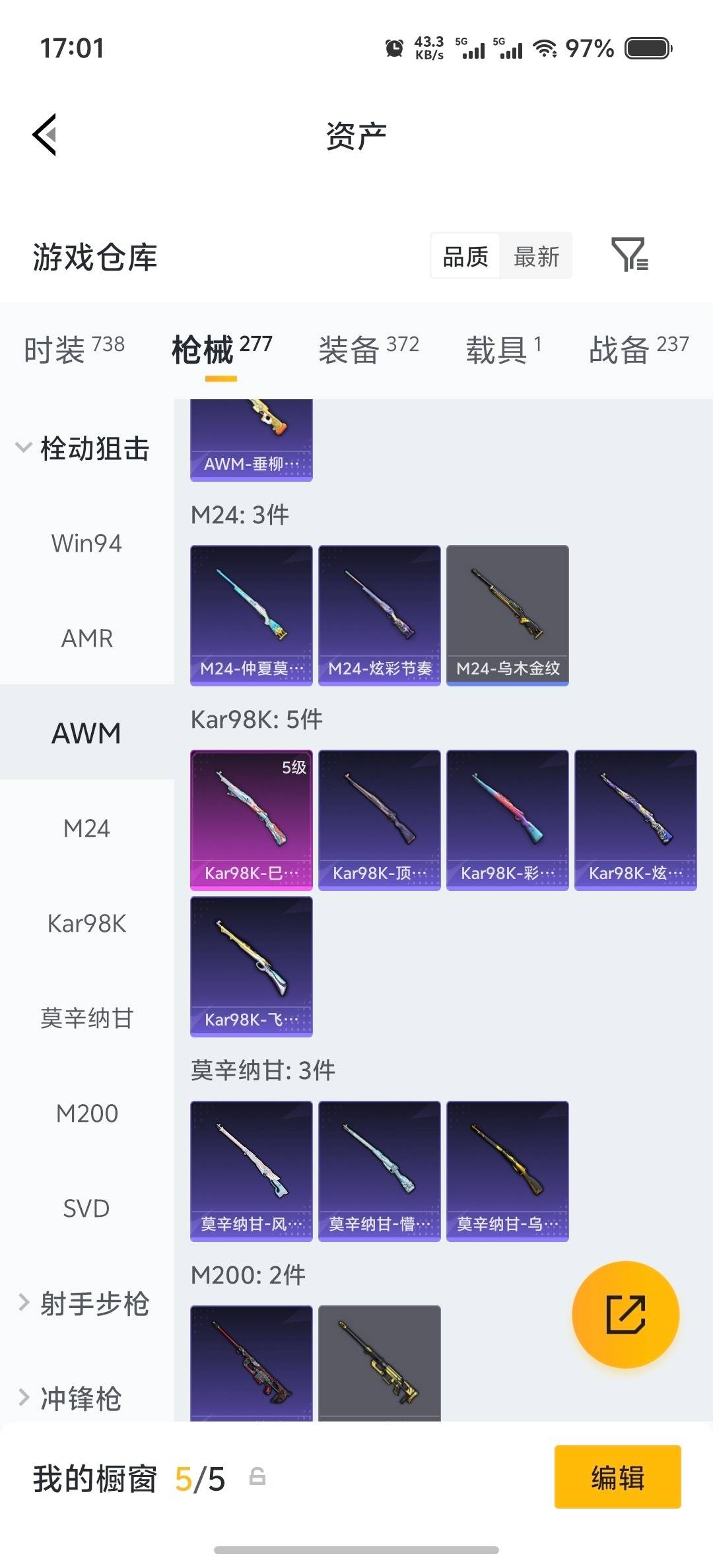
Task: Sort inventory by 最新
Action: tap(536, 256)
